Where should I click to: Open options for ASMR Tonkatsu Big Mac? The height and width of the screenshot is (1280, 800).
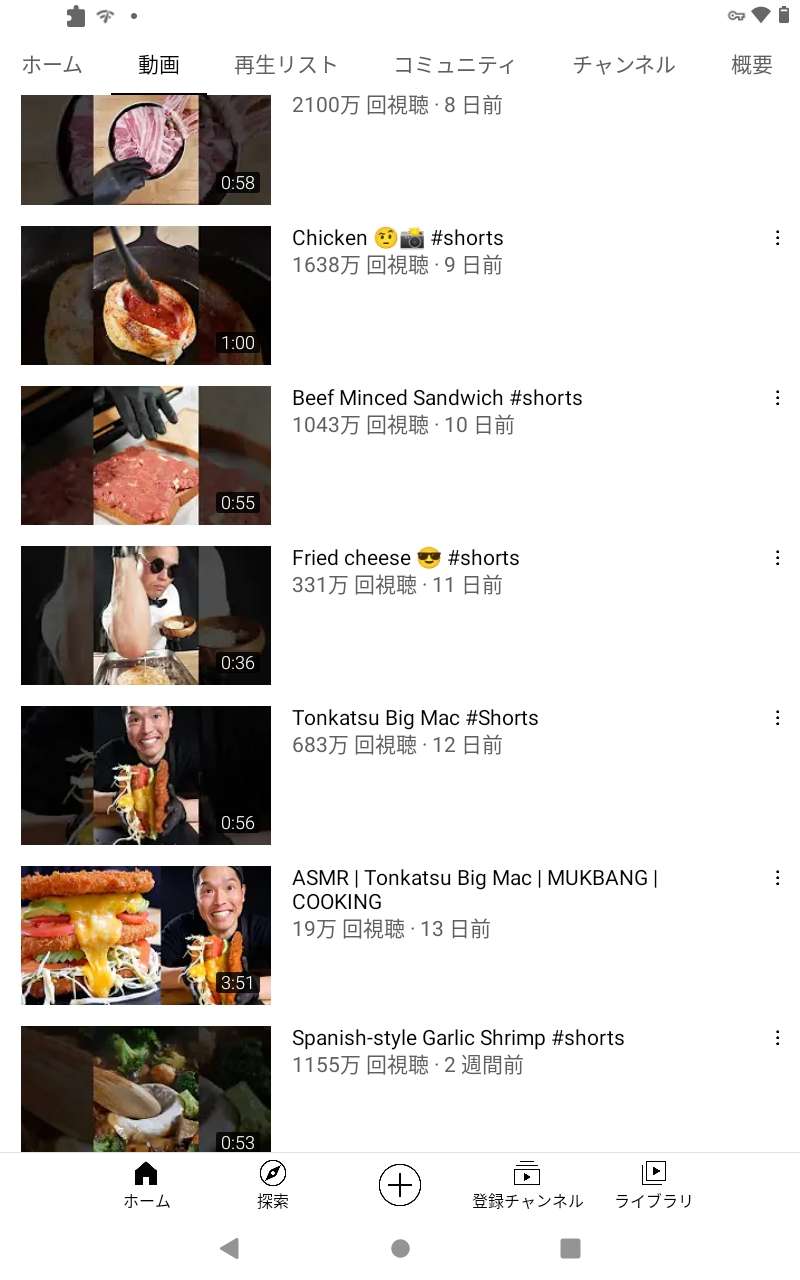pyautogui.click(x=777, y=878)
